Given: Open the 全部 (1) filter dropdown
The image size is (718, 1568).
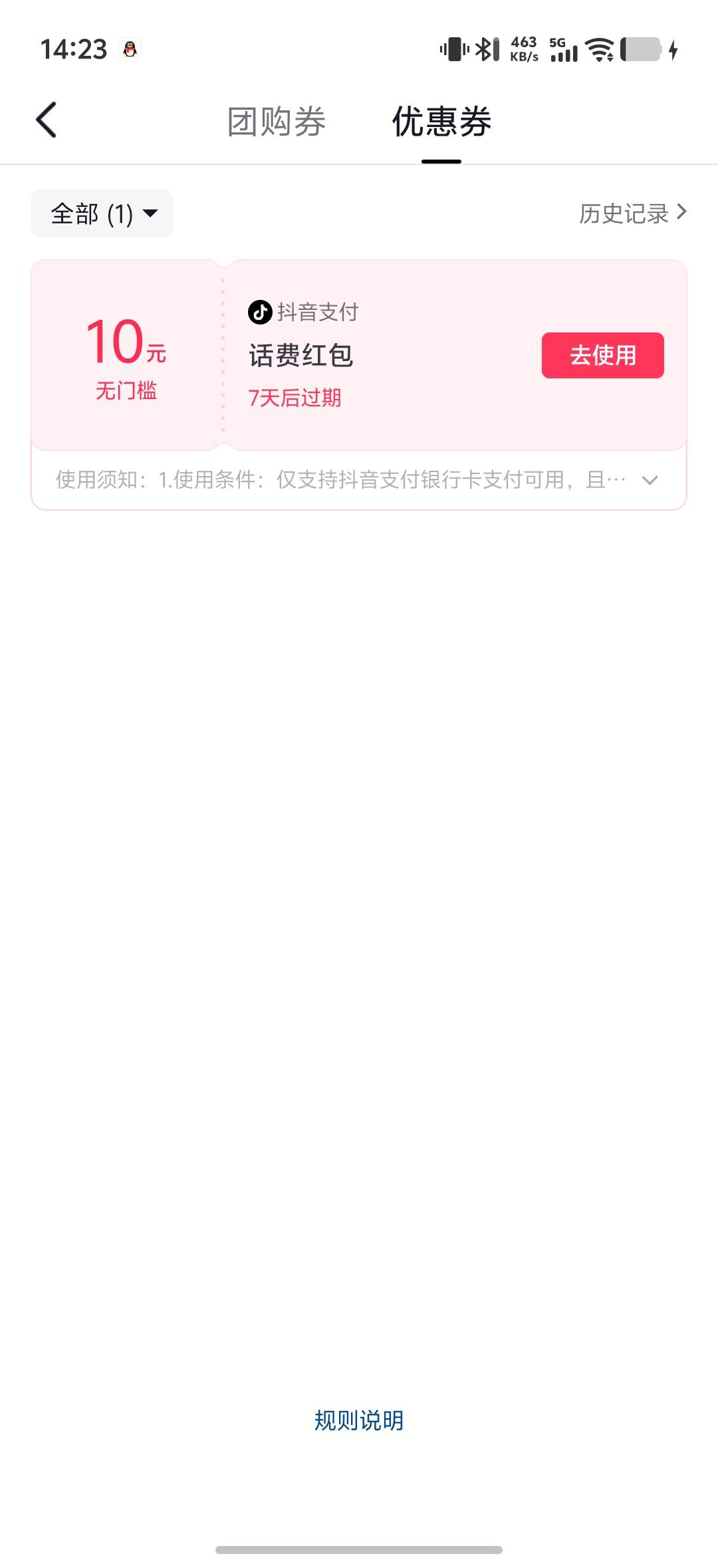Looking at the screenshot, I should tap(102, 213).
